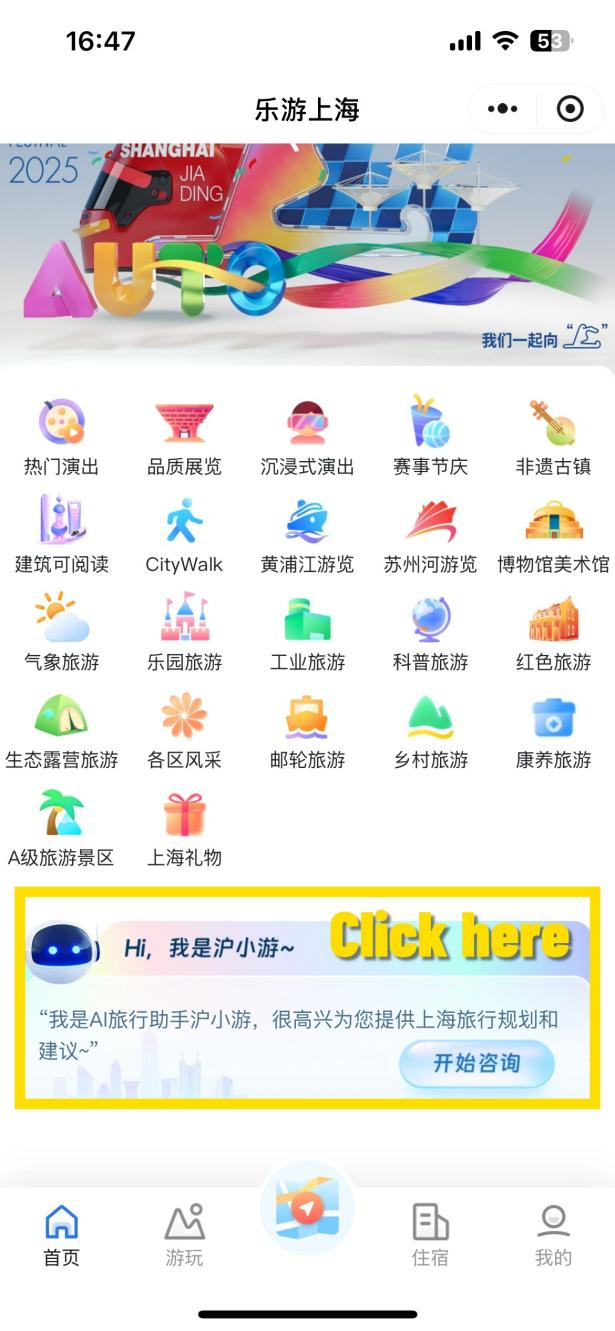
Task: Open 黄浦江游览 river cruise
Action: [x=307, y=534]
